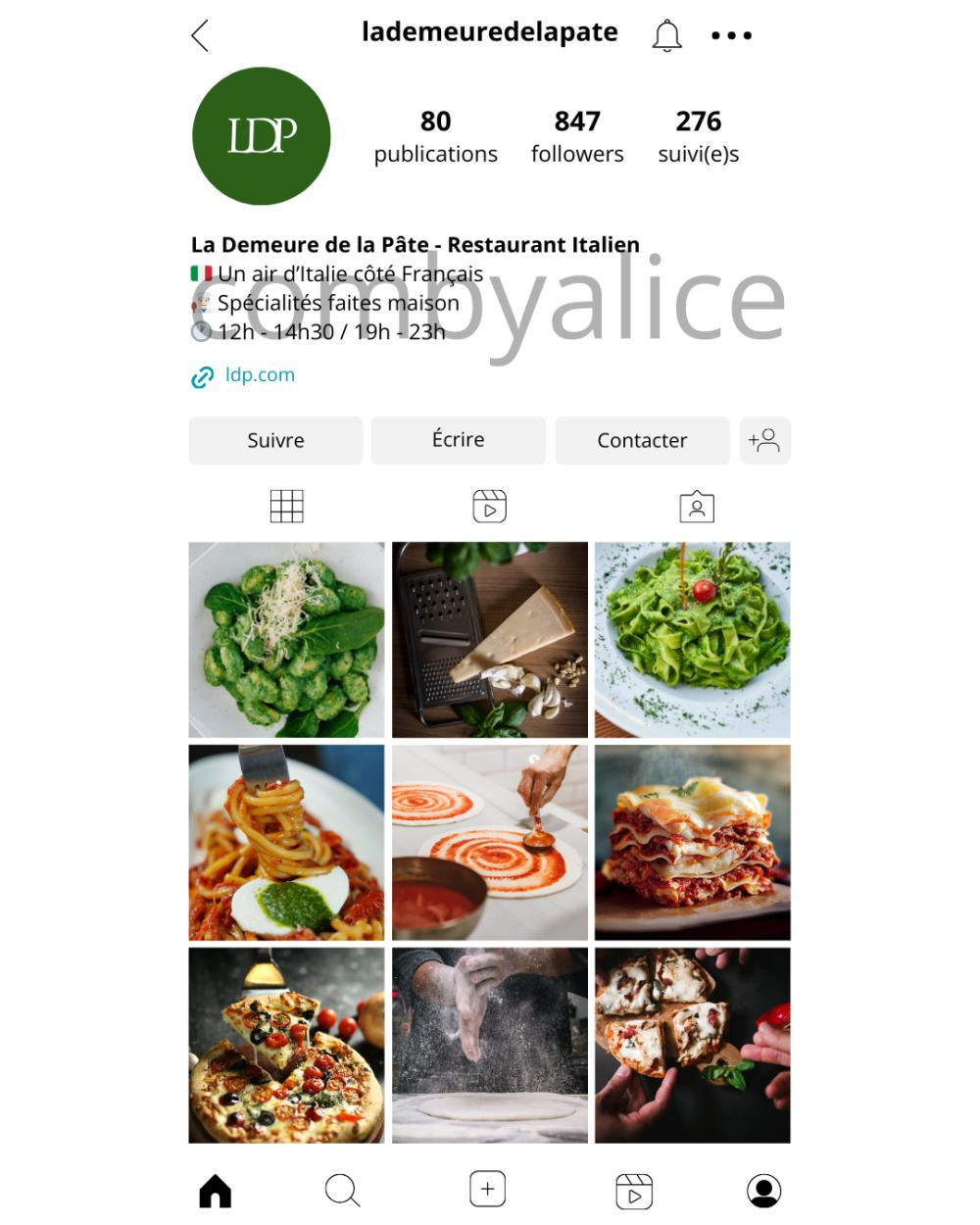Image resolution: width=980 pixels, height=1225 pixels.
Task: Open the ldp.com website link
Action: [259, 375]
